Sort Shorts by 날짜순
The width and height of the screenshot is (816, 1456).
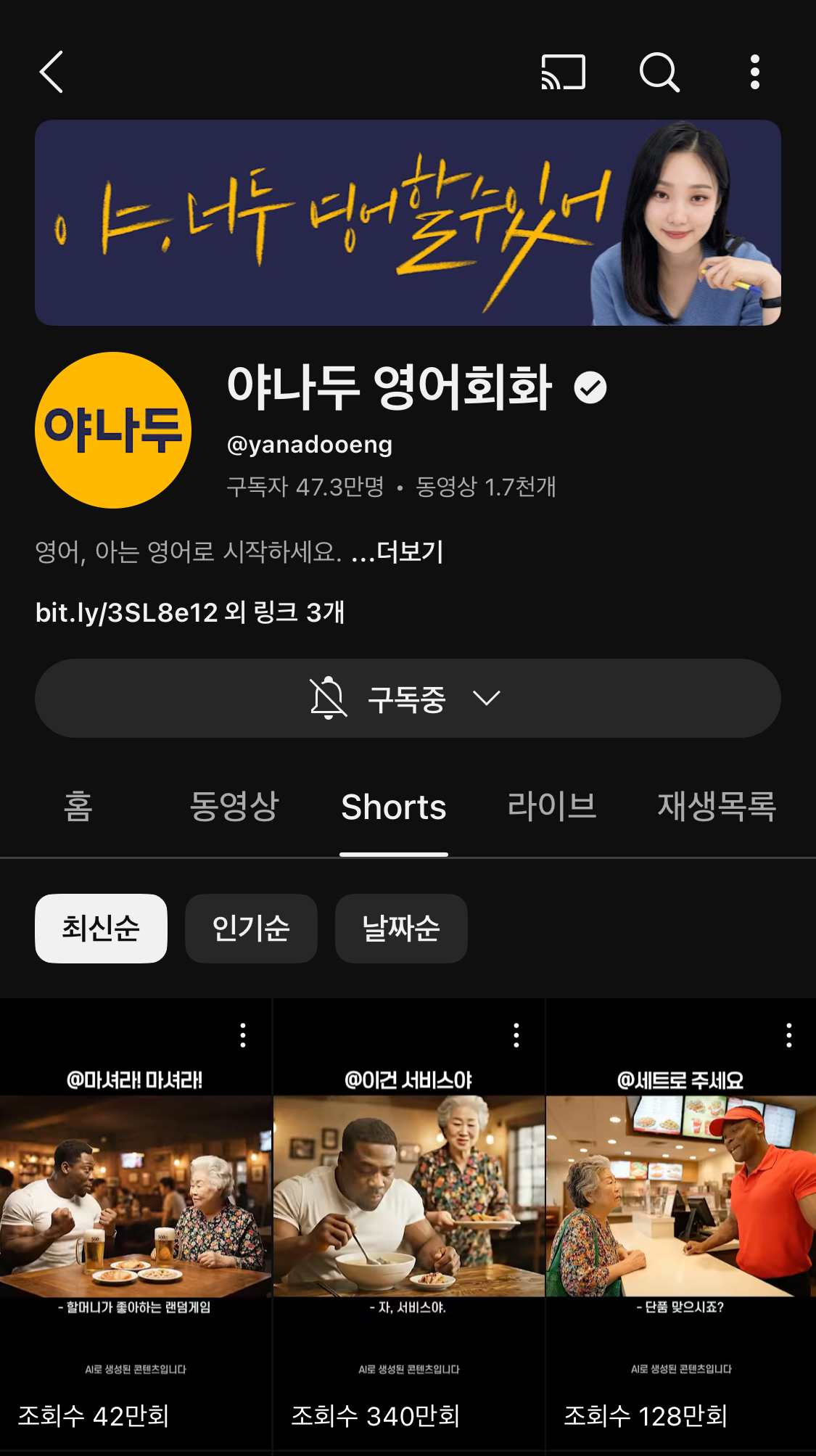pos(401,929)
